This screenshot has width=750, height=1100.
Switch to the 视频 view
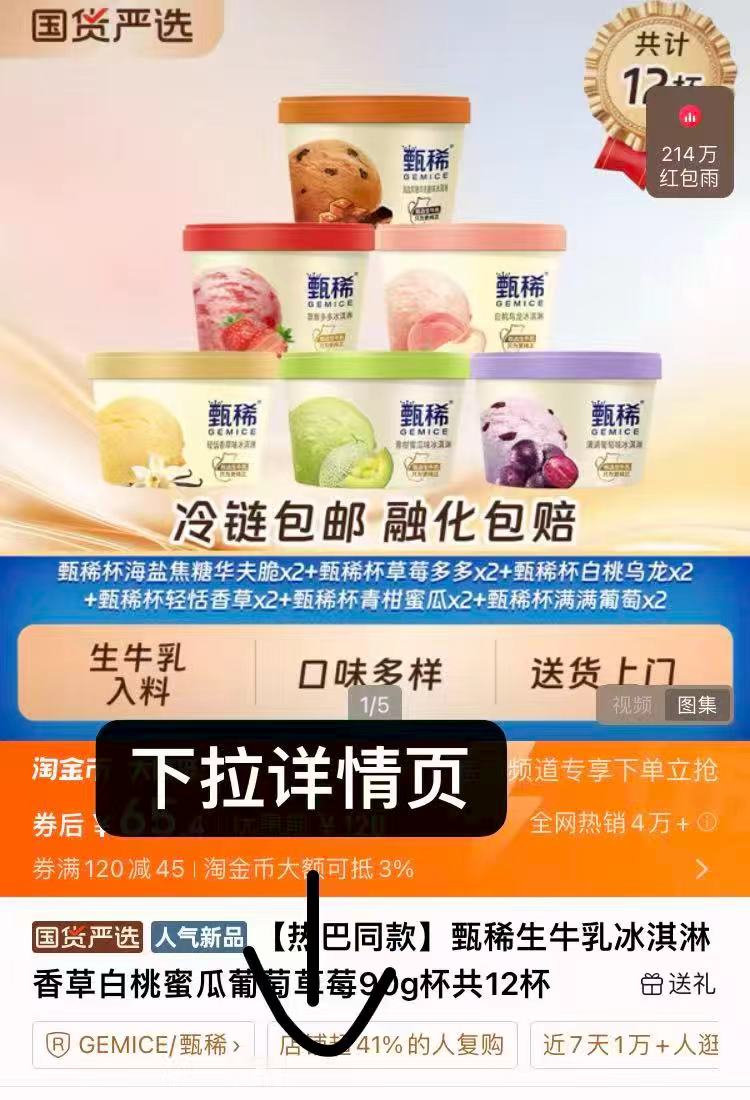tap(631, 705)
